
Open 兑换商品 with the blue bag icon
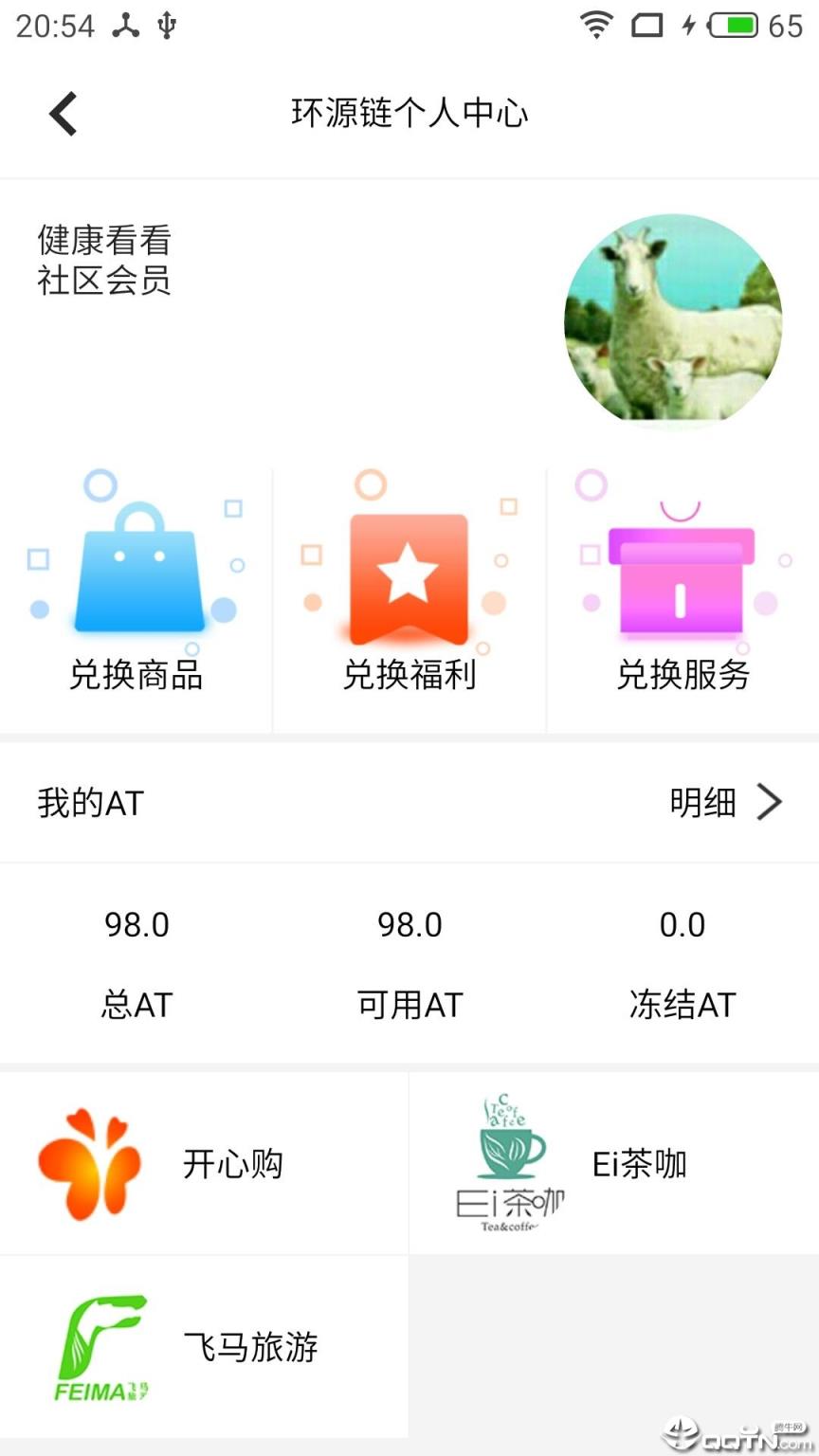(136, 569)
